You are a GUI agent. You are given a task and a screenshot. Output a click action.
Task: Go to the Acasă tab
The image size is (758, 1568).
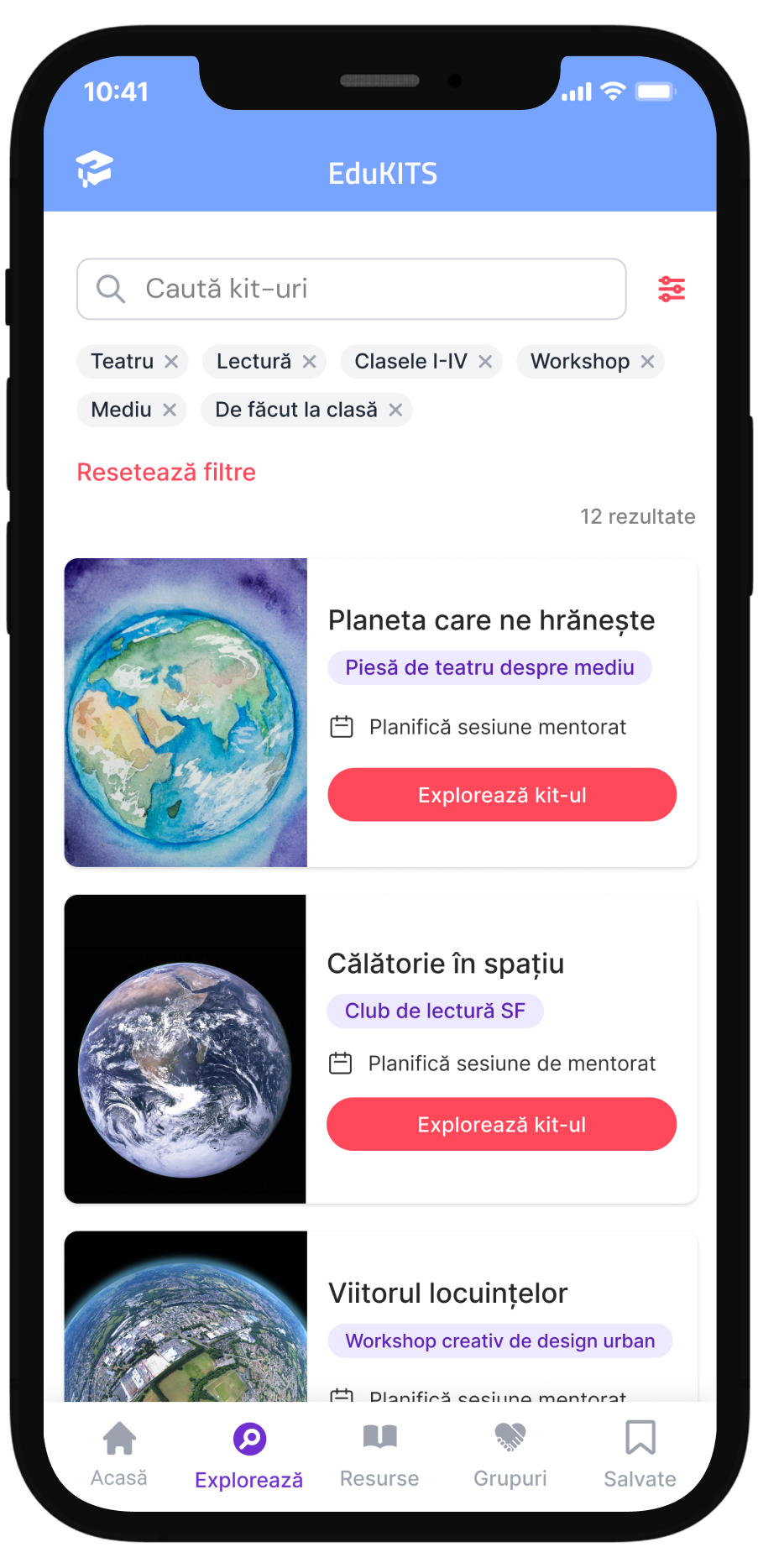119,1453
